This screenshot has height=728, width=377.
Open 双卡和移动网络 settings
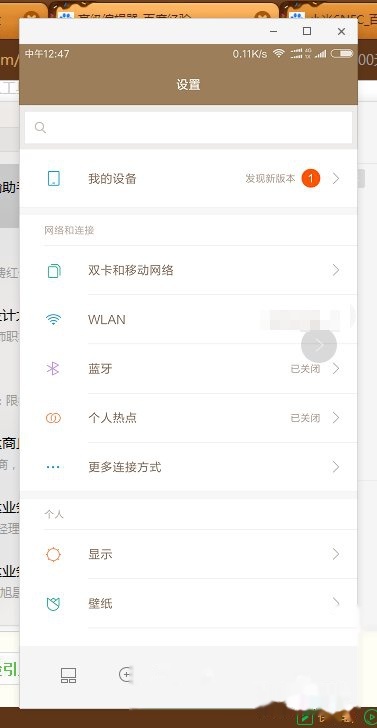coord(188,270)
